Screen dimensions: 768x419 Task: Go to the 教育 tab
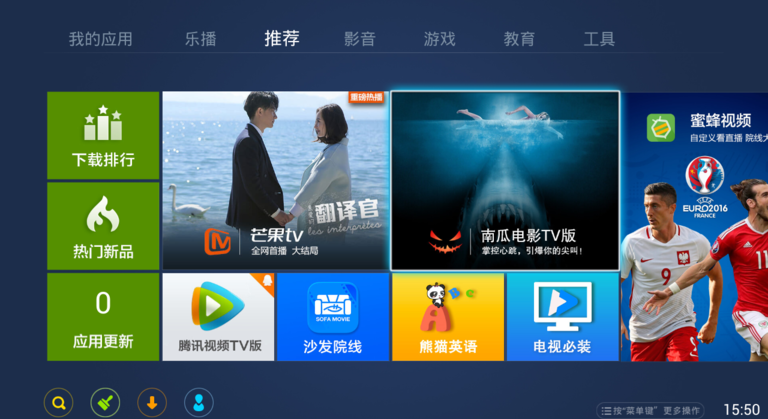pyautogui.click(x=519, y=40)
